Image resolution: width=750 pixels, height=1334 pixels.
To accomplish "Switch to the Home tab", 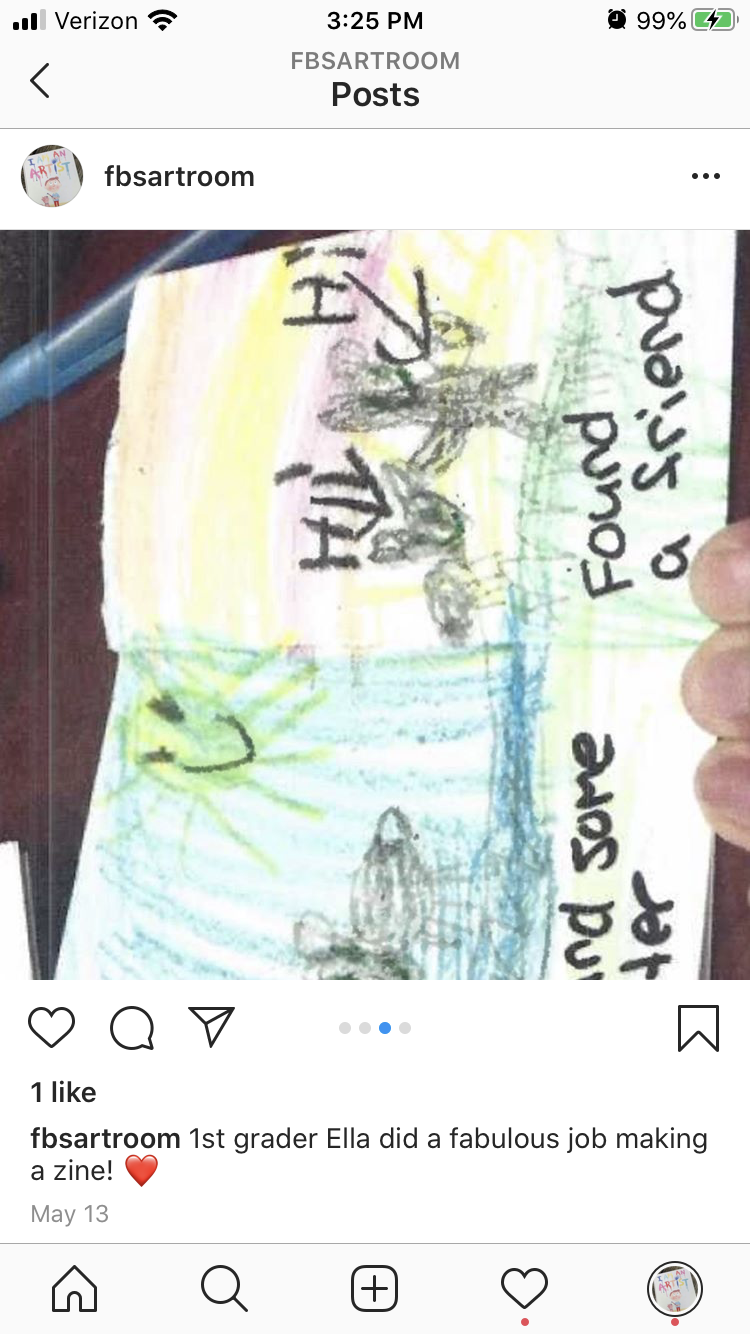I will click(x=75, y=1288).
